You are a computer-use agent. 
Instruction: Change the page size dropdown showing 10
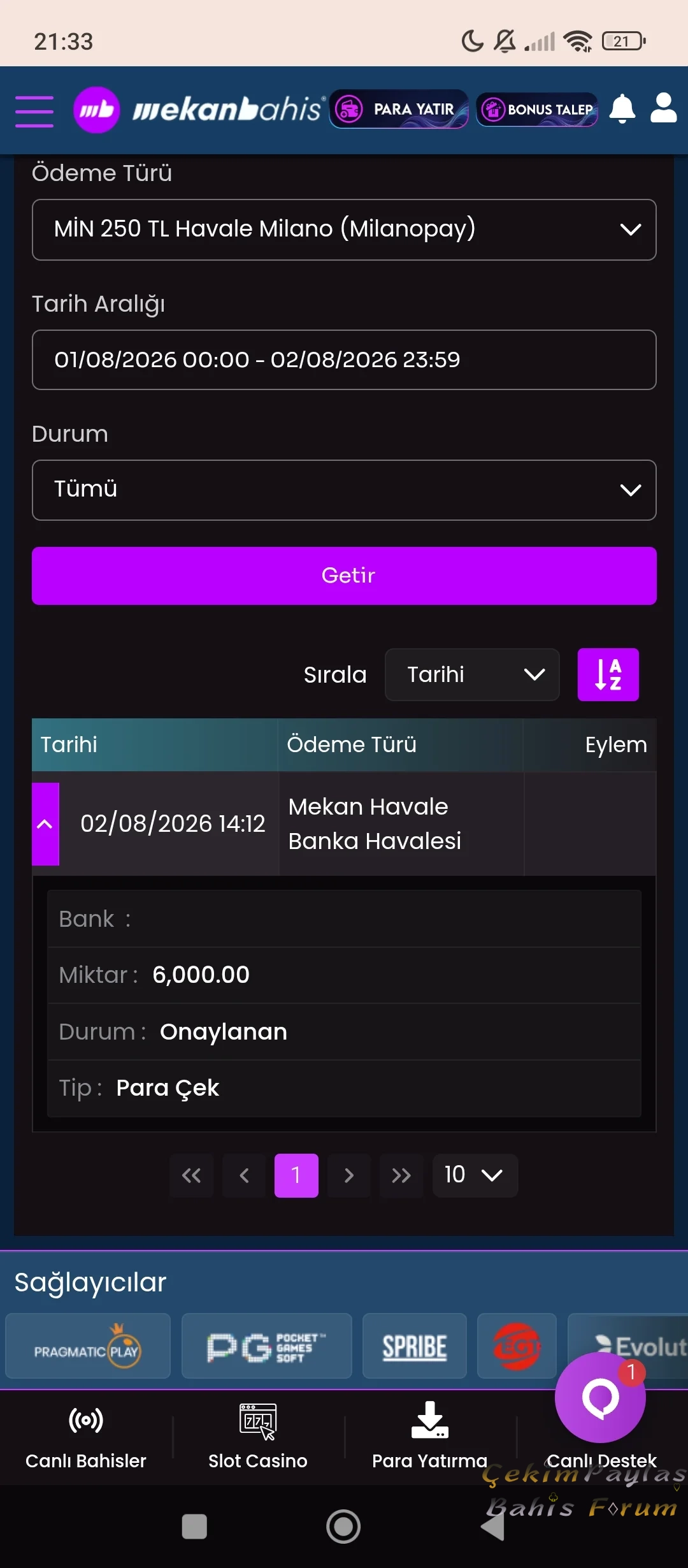tap(475, 1175)
